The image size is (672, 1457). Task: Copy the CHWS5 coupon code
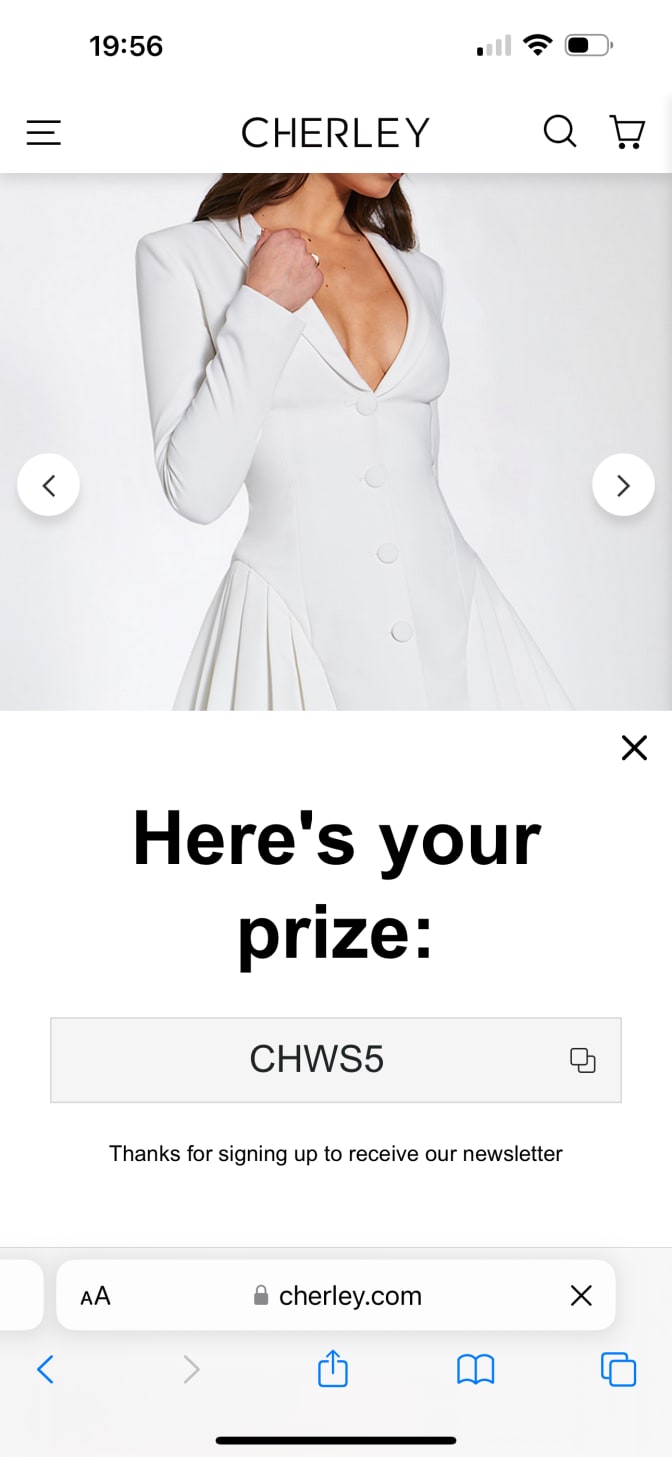pyautogui.click(x=582, y=1060)
